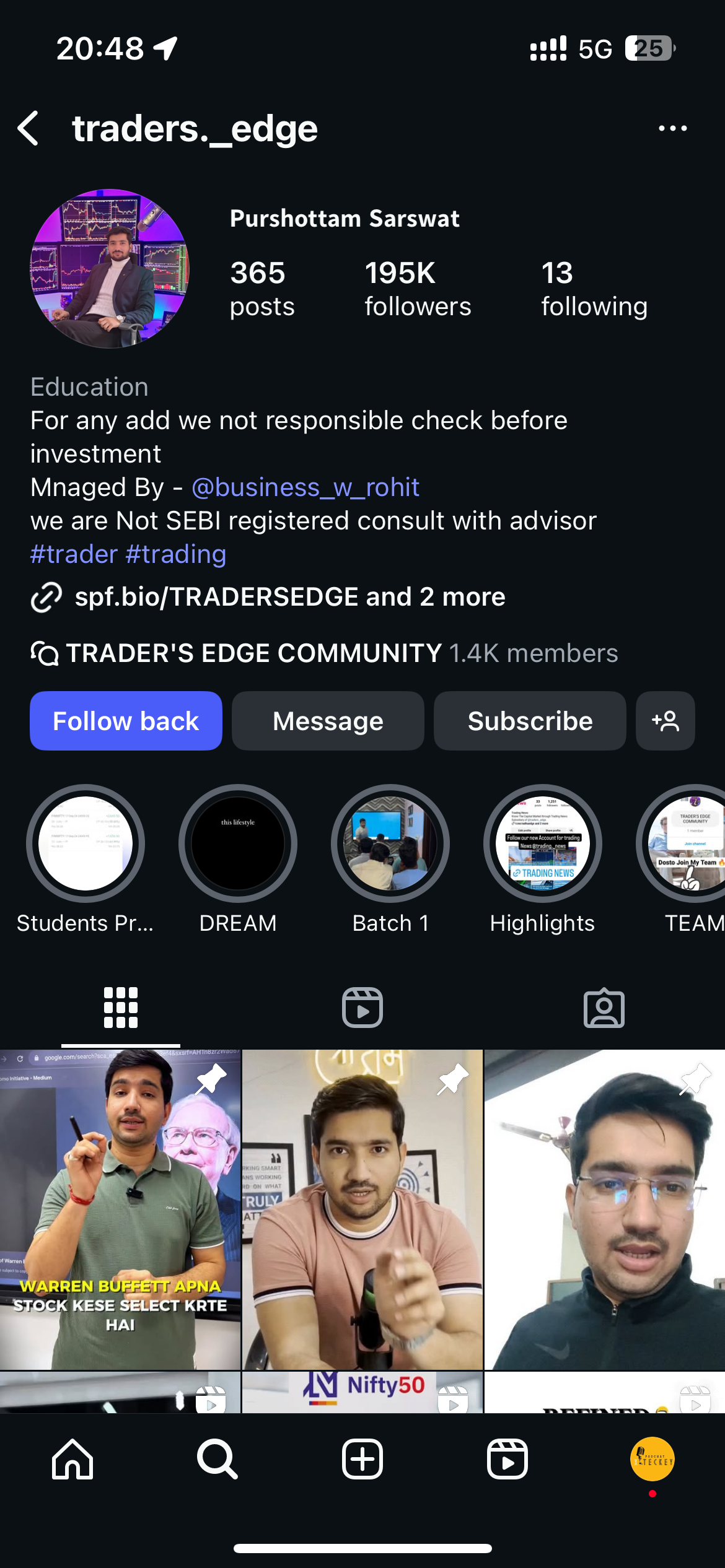Create a new post
The height and width of the screenshot is (1568, 725).
pyautogui.click(x=362, y=1459)
